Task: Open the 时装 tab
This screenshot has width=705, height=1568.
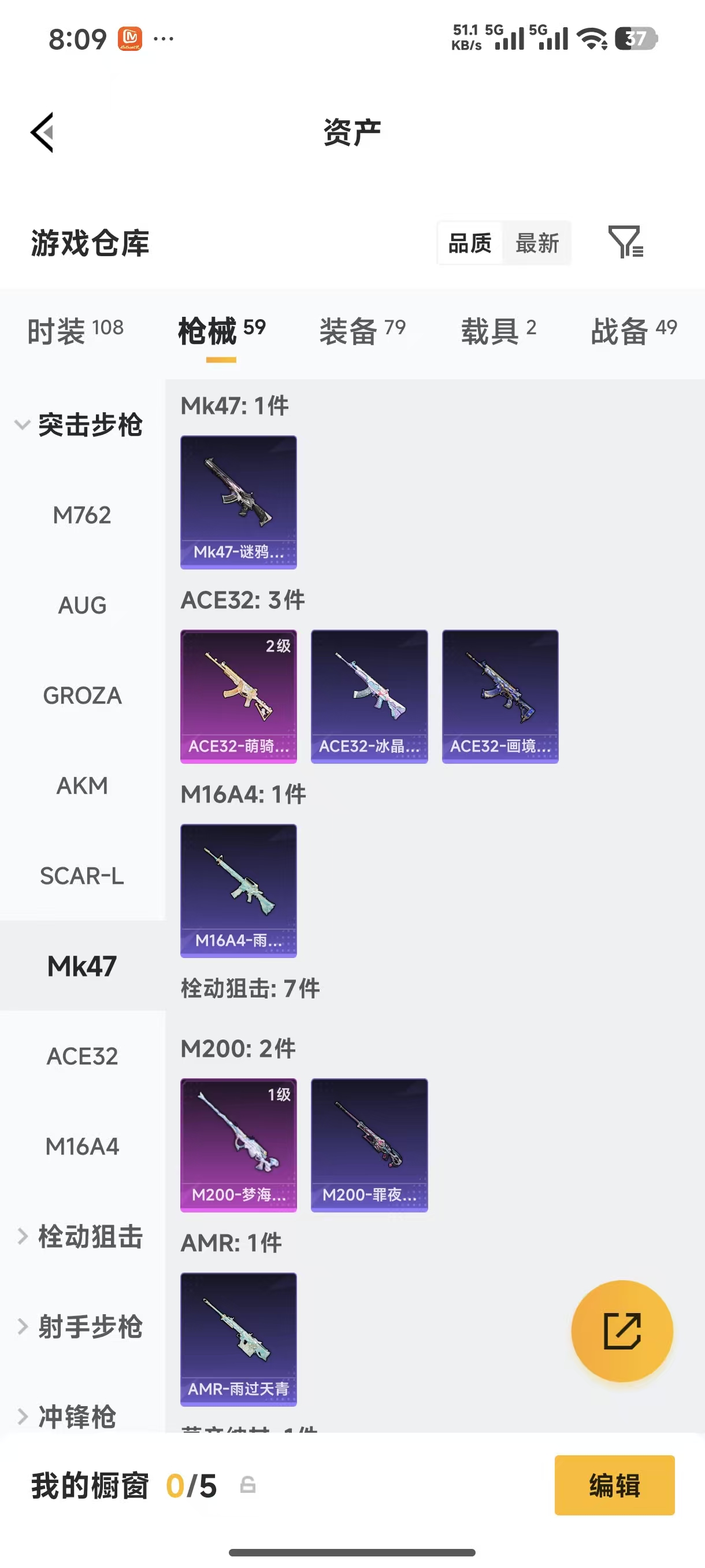Action: click(x=75, y=329)
